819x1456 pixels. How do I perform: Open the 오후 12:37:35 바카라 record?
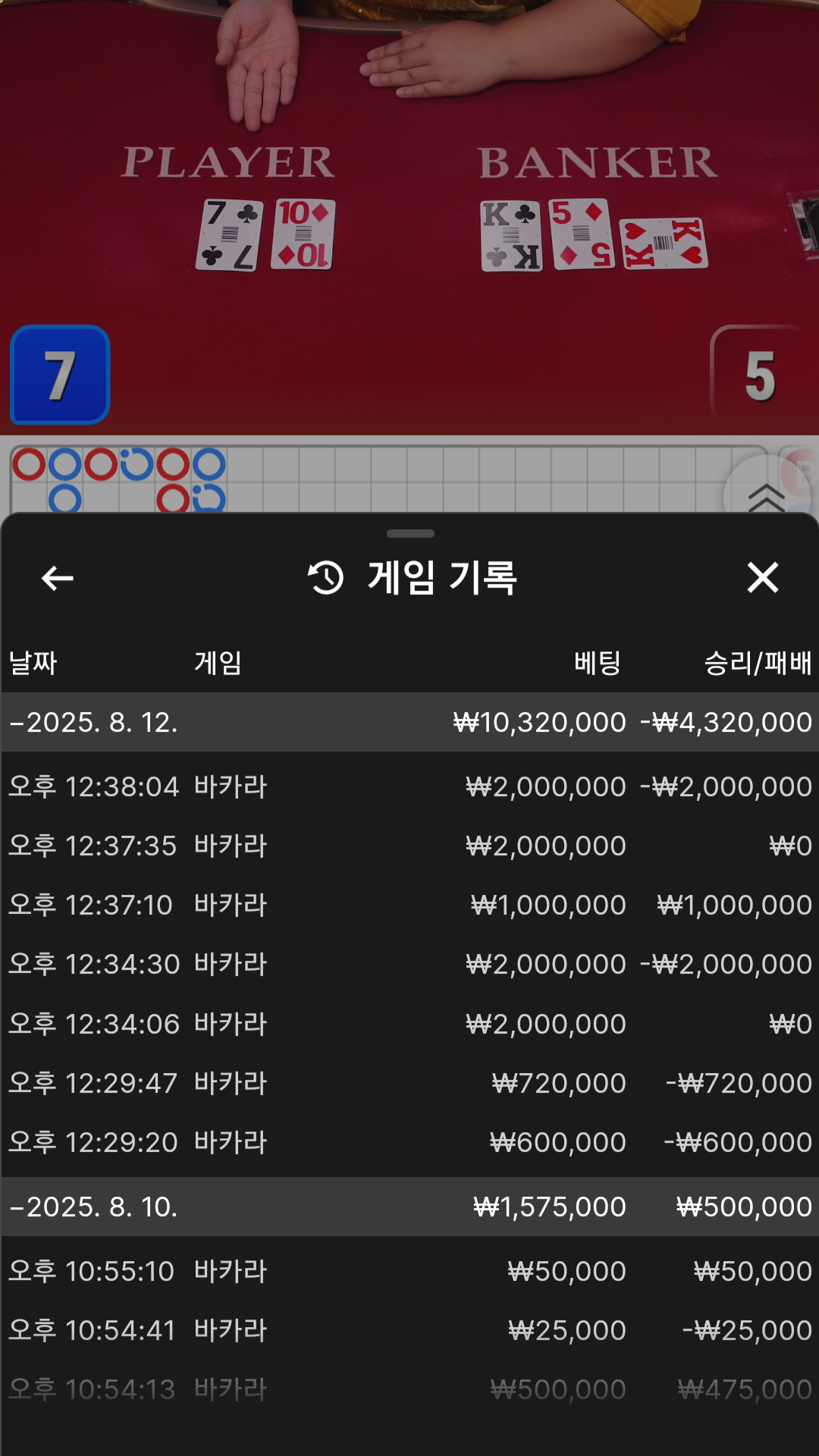pos(409,846)
